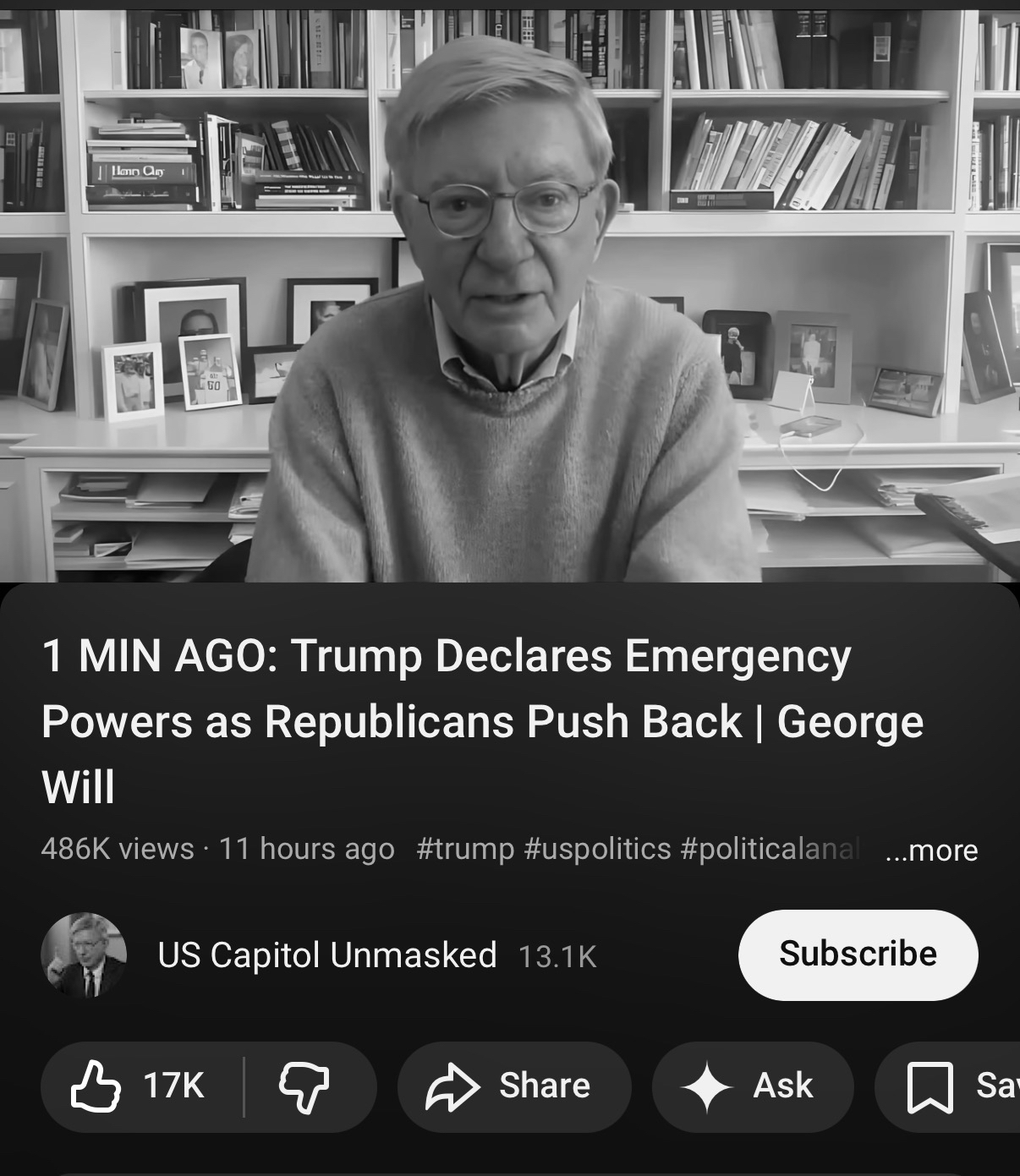Open the #uspolitics hashtag
This screenshot has width=1020, height=1176.
(x=597, y=848)
